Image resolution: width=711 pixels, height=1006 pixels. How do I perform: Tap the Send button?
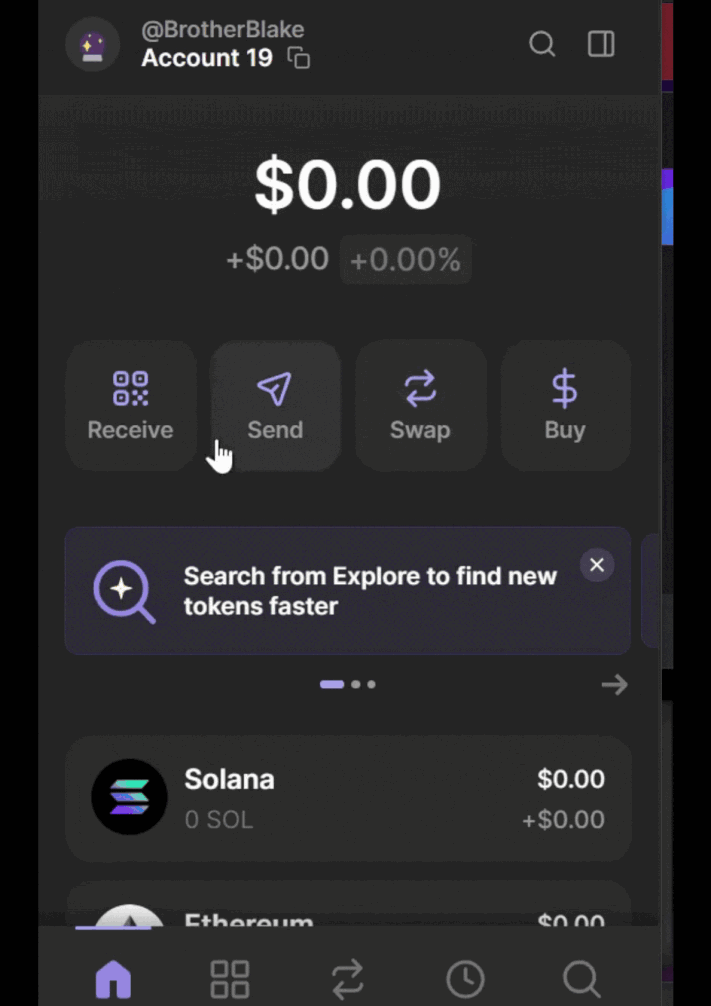275,405
